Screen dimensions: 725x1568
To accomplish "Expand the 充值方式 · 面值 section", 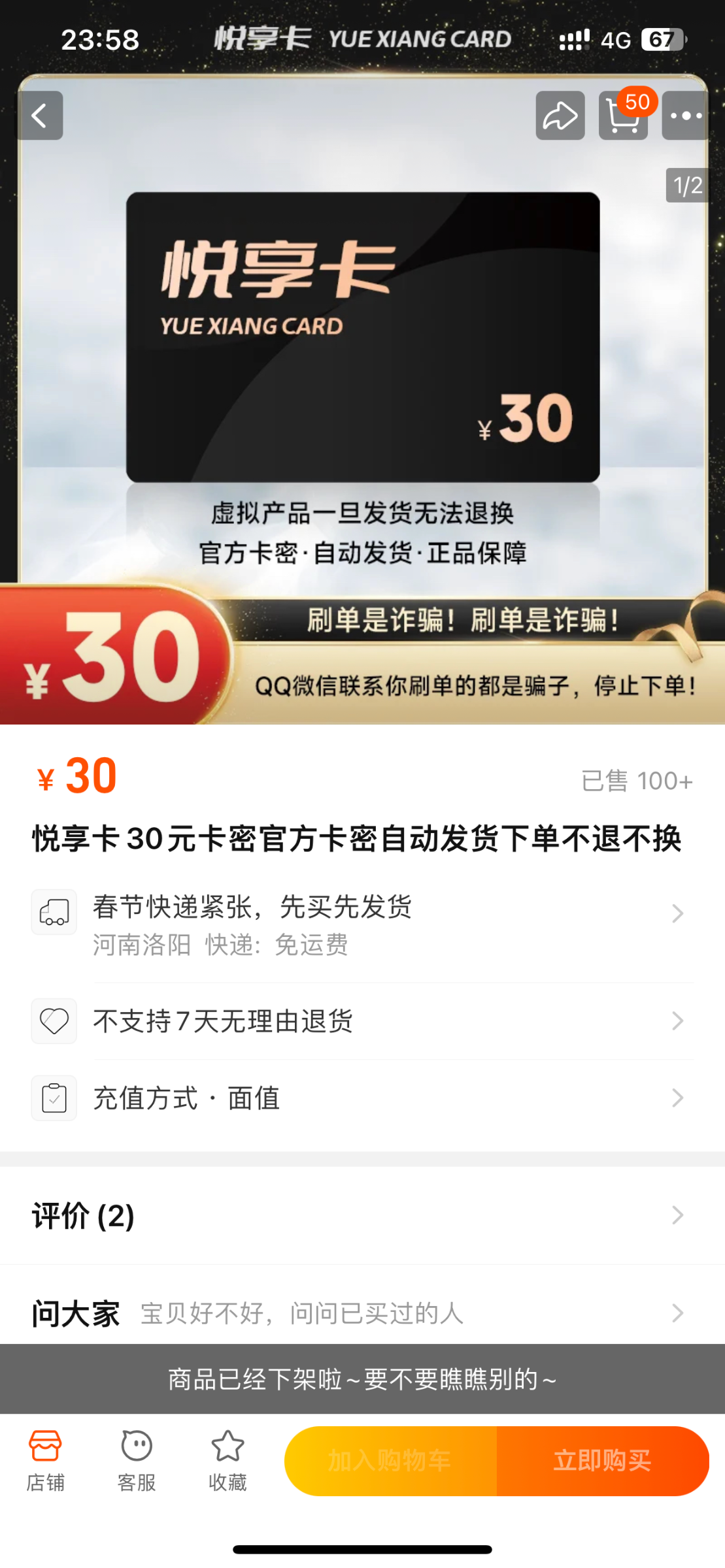I will tap(677, 1098).
